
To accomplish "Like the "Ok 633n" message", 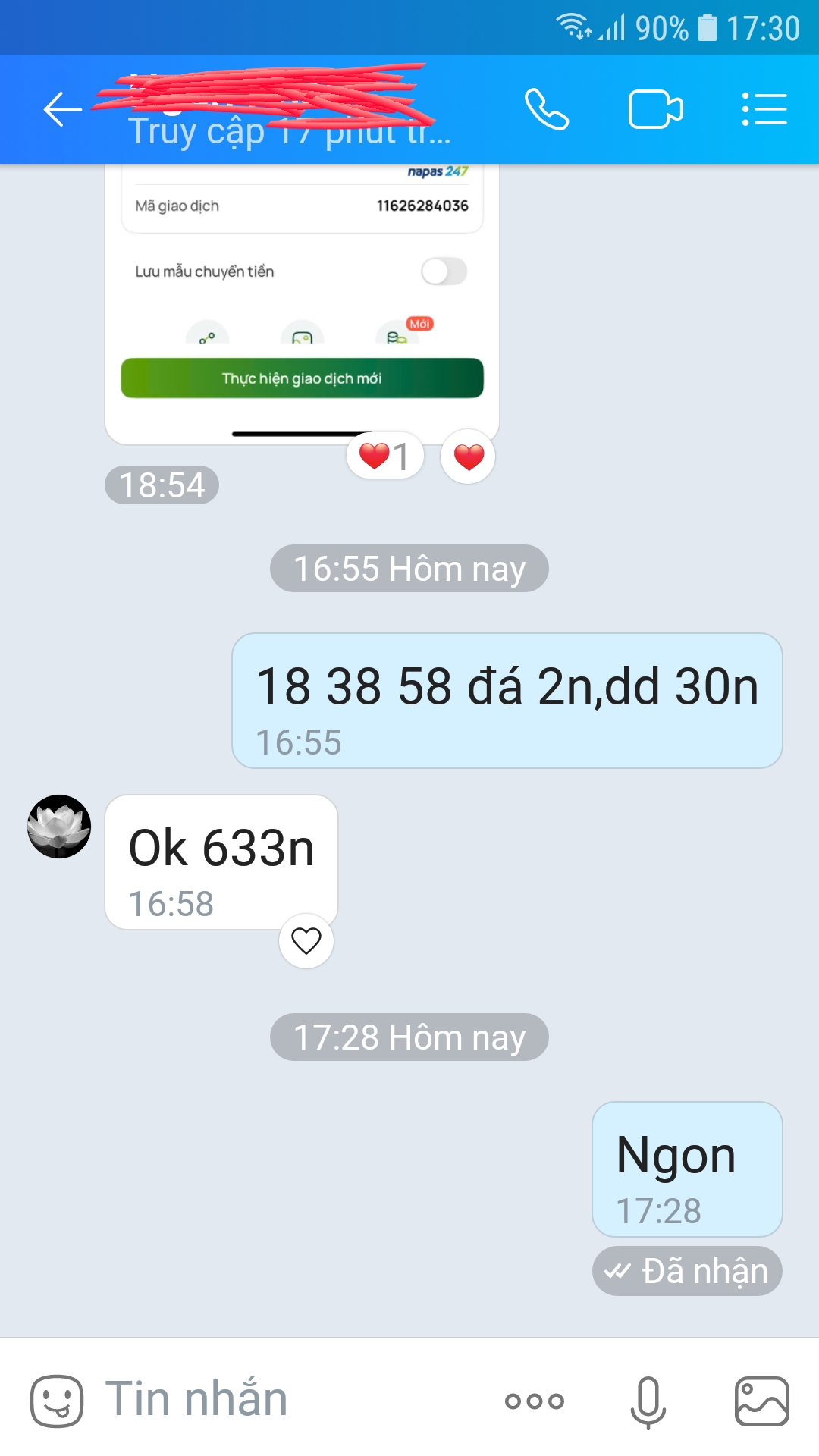I will [306, 941].
